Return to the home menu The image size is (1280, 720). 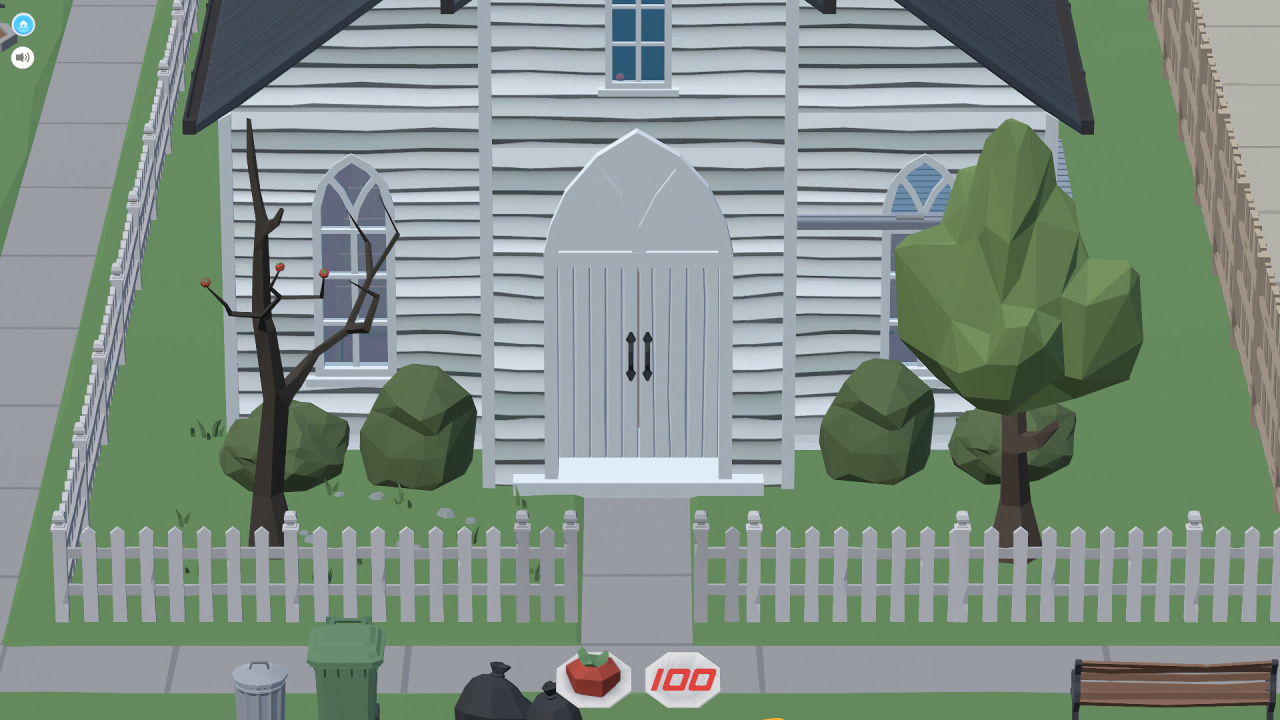coord(23,25)
